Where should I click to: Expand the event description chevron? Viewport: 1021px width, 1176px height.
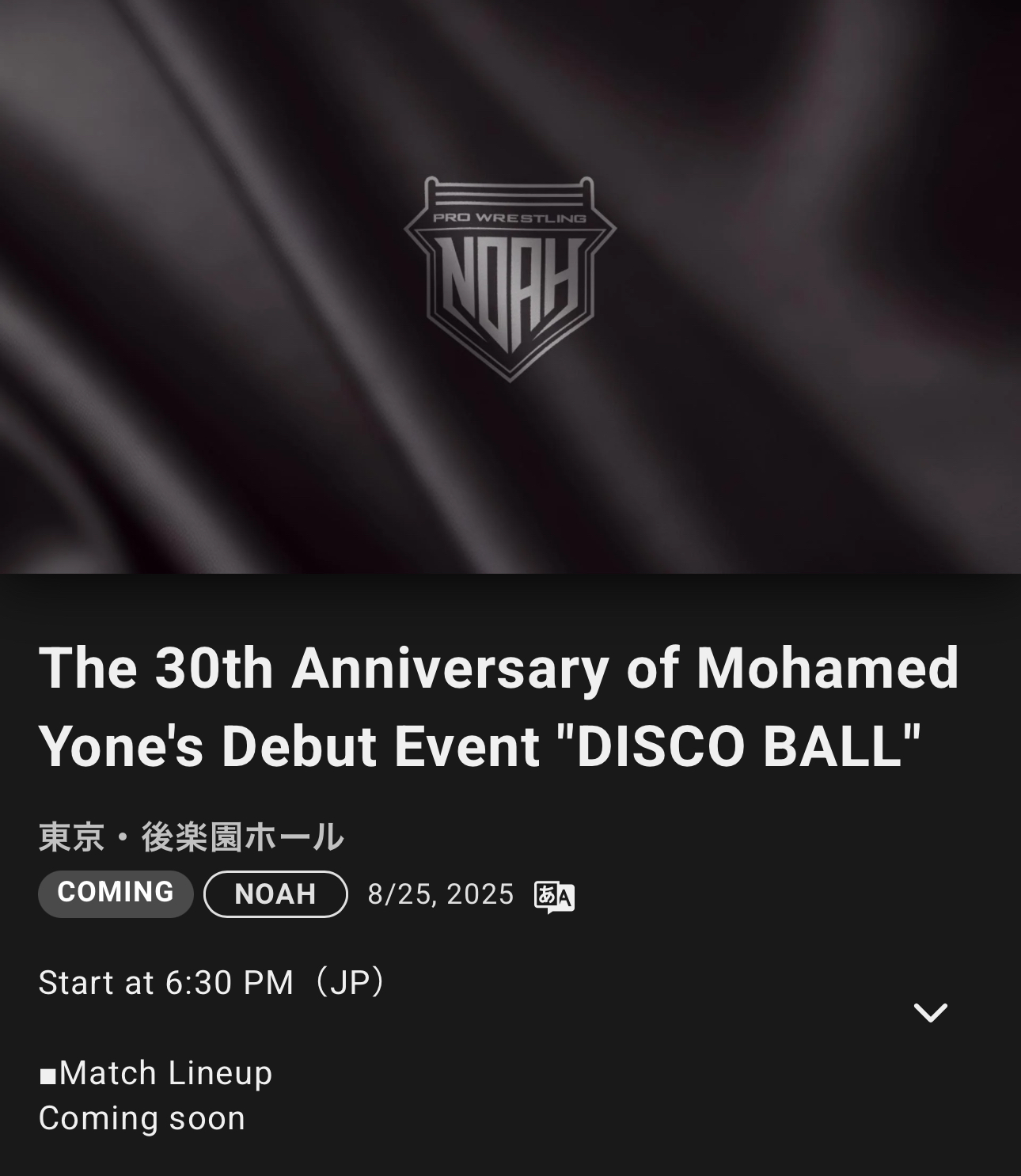click(930, 1012)
